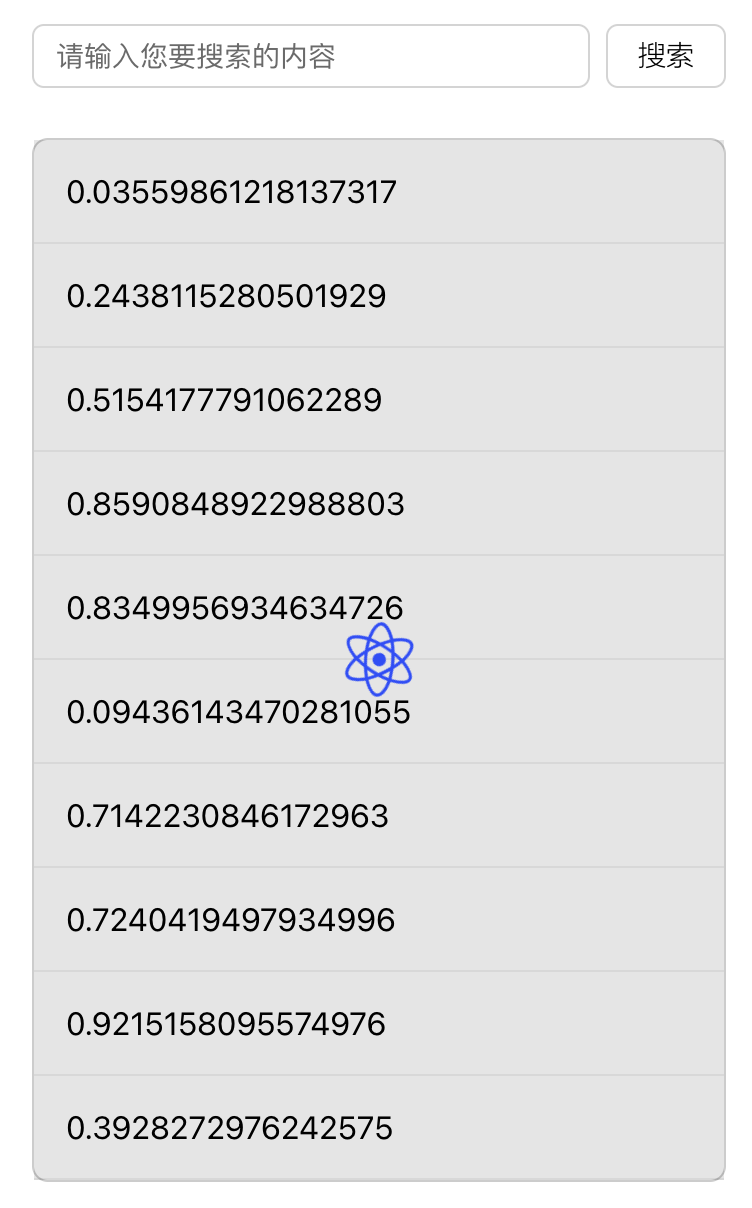Image resolution: width=752 pixels, height=1208 pixels.
Task: Tap the 搜索 button
Action: click(666, 56)
